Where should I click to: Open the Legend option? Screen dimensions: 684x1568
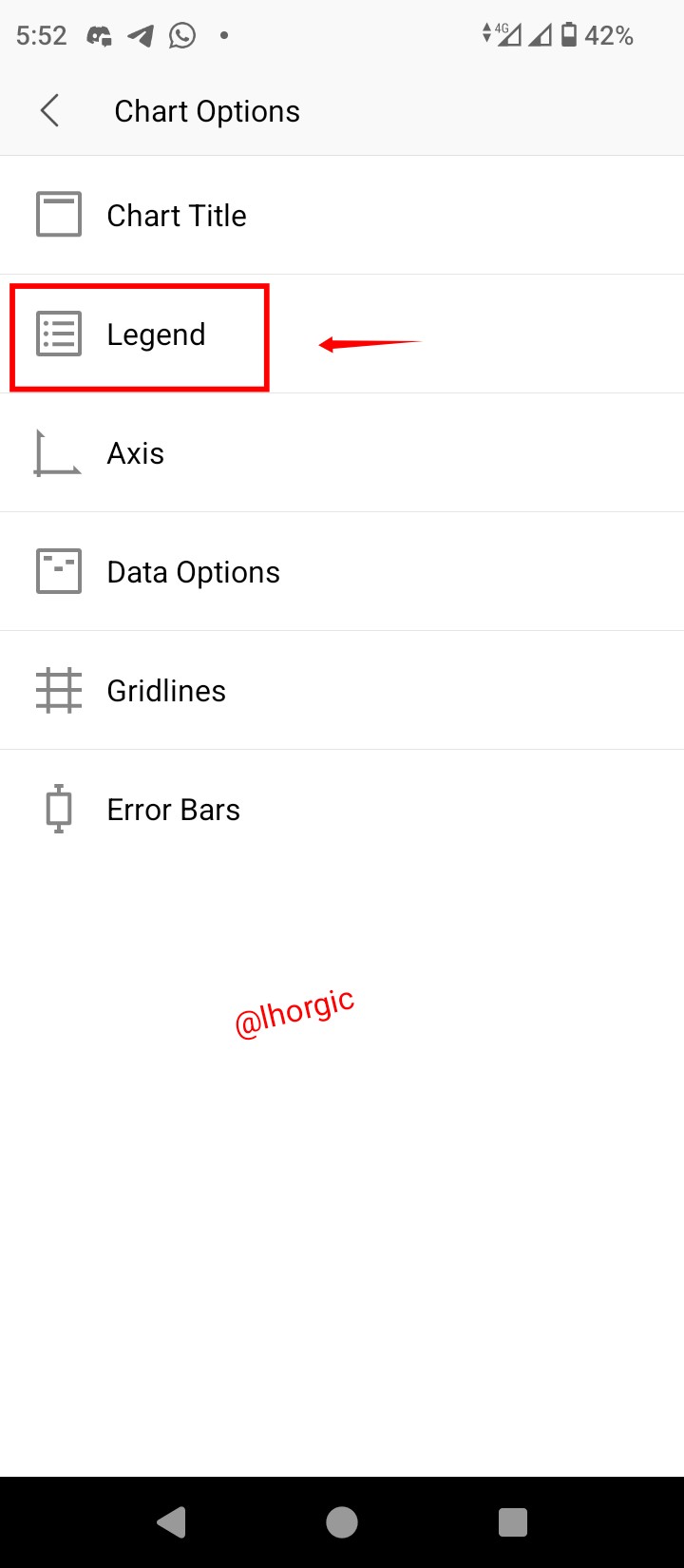(x=156, y=335)
